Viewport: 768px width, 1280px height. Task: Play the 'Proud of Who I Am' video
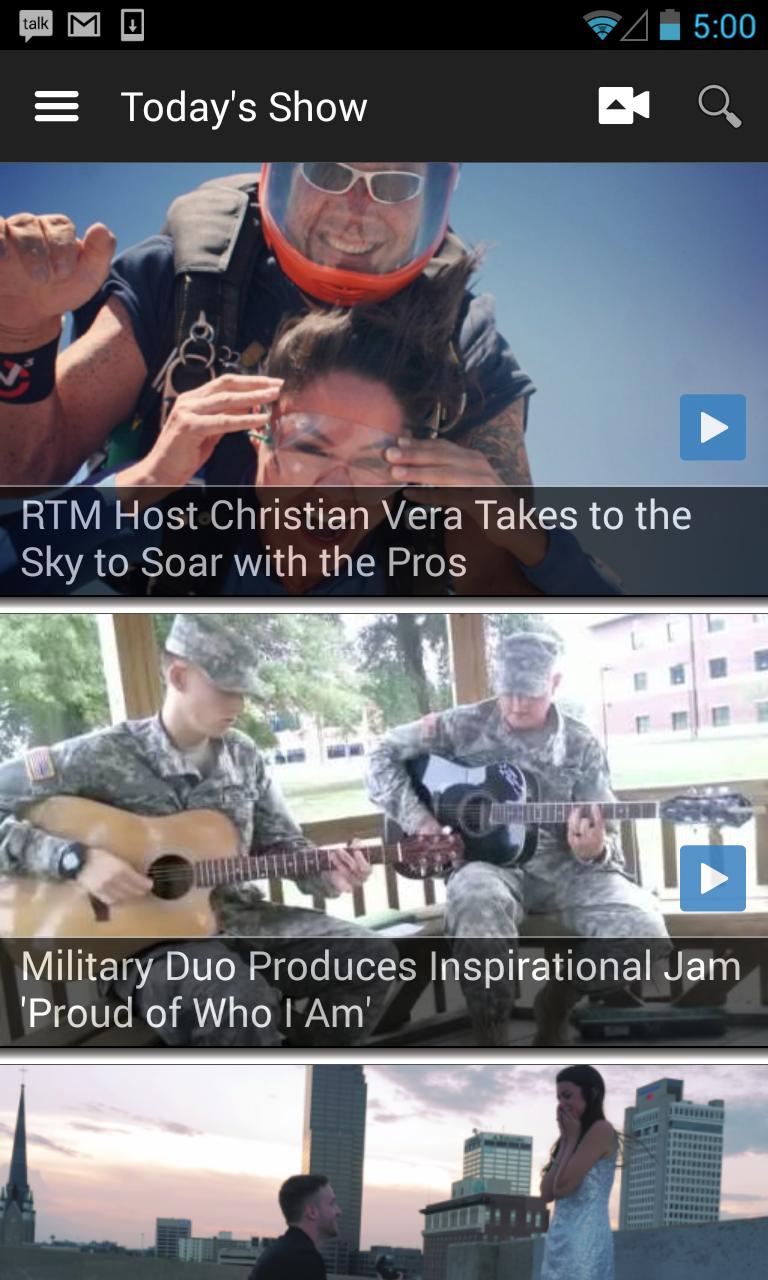click(712, 878)
